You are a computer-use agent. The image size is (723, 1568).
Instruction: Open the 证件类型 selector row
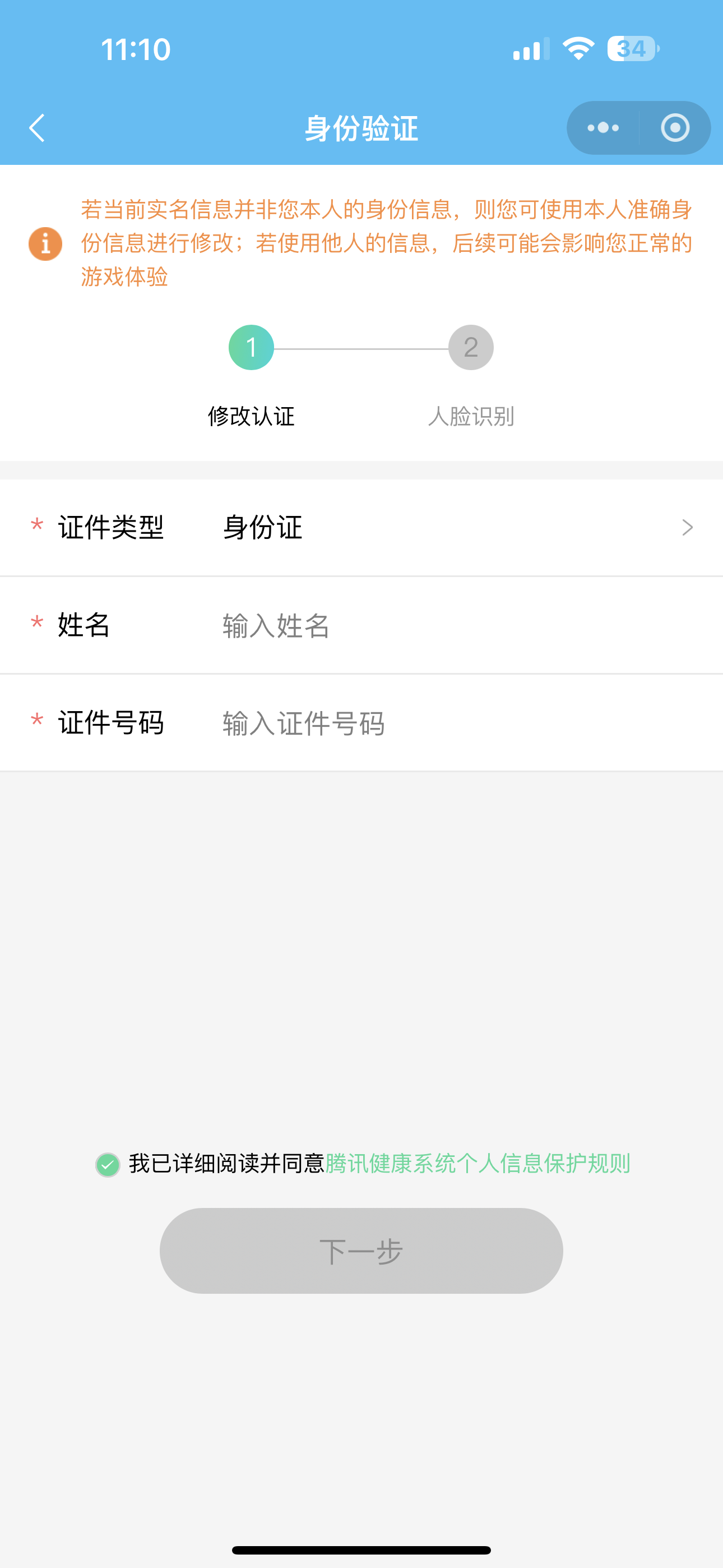(361, 527)
